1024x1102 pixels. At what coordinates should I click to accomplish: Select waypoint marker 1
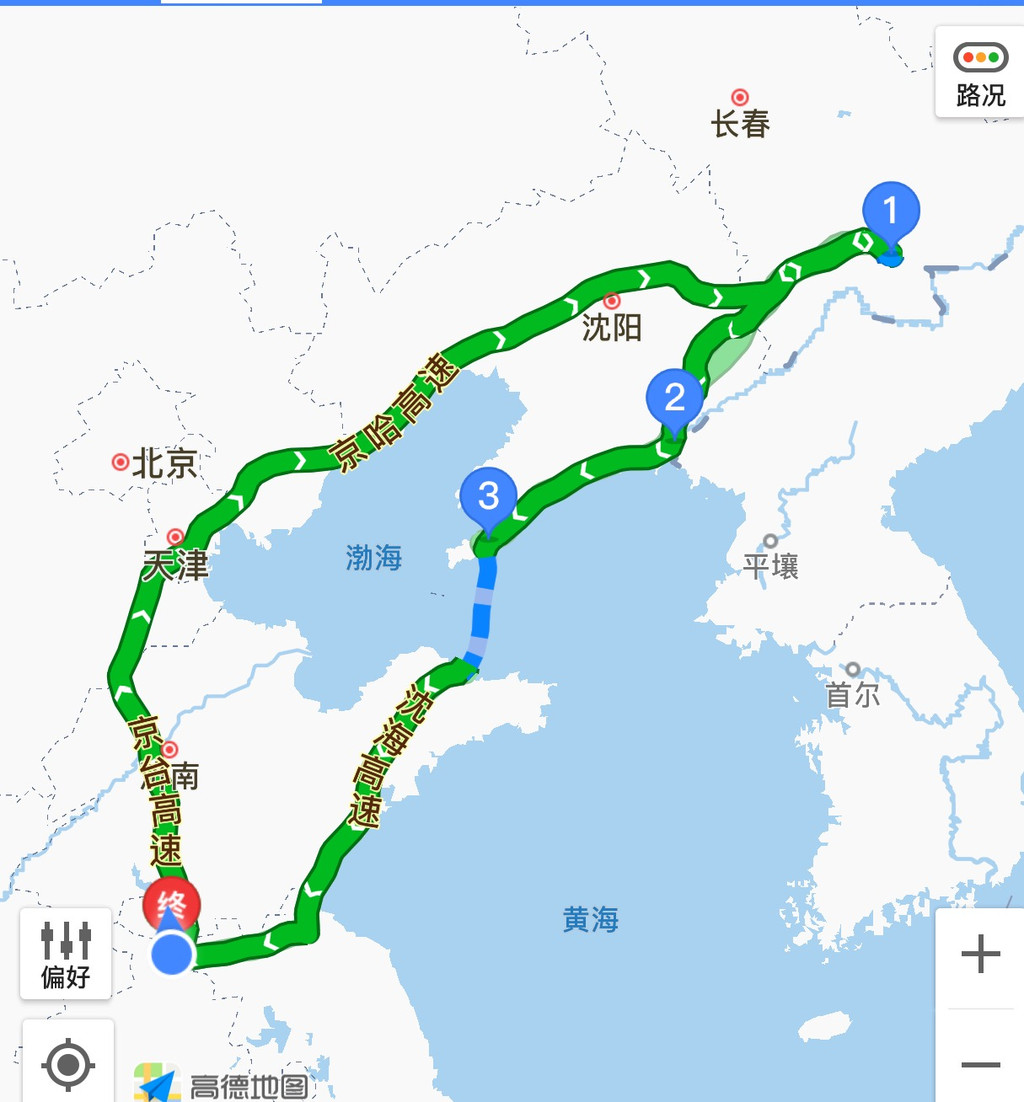[x=890, y=213]
